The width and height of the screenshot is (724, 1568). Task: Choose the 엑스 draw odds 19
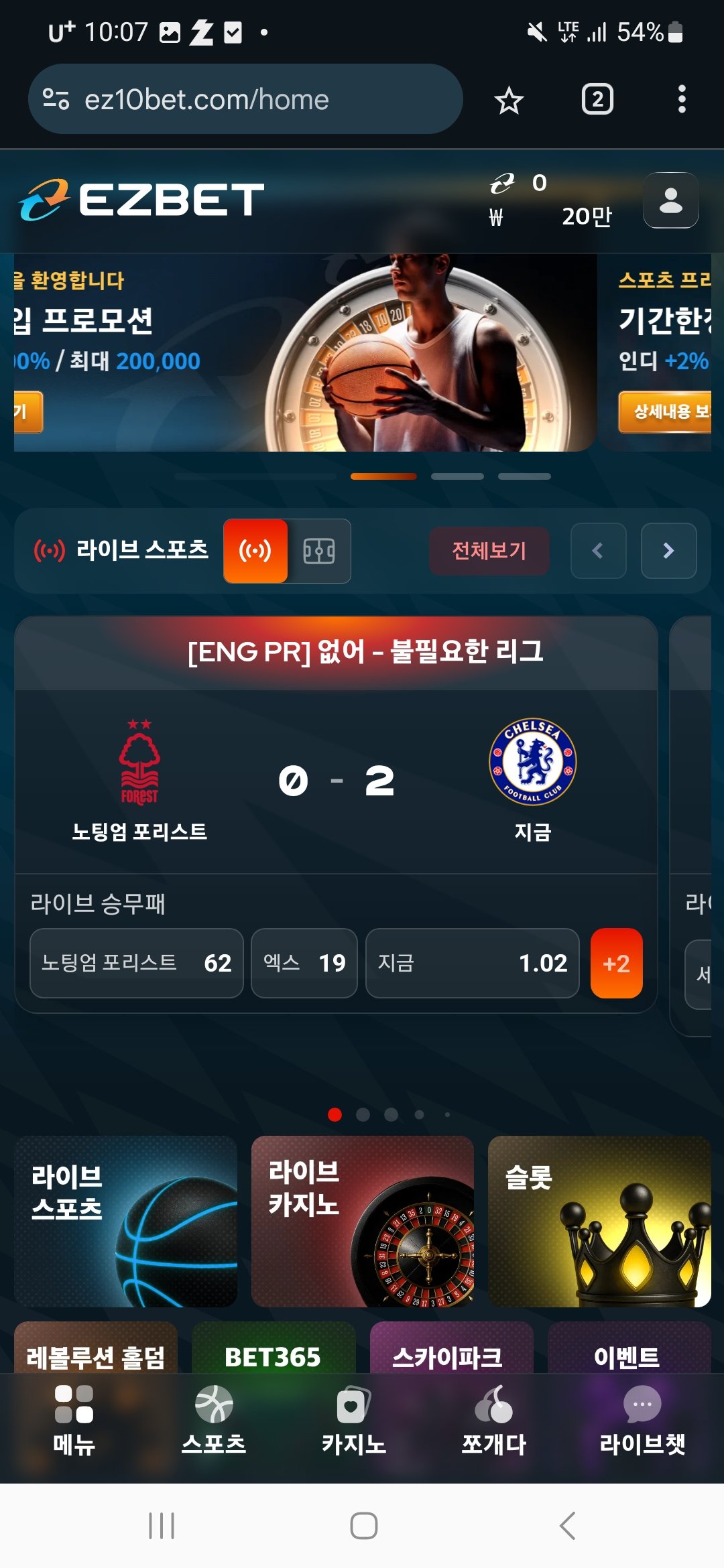[x=304, y=963]
